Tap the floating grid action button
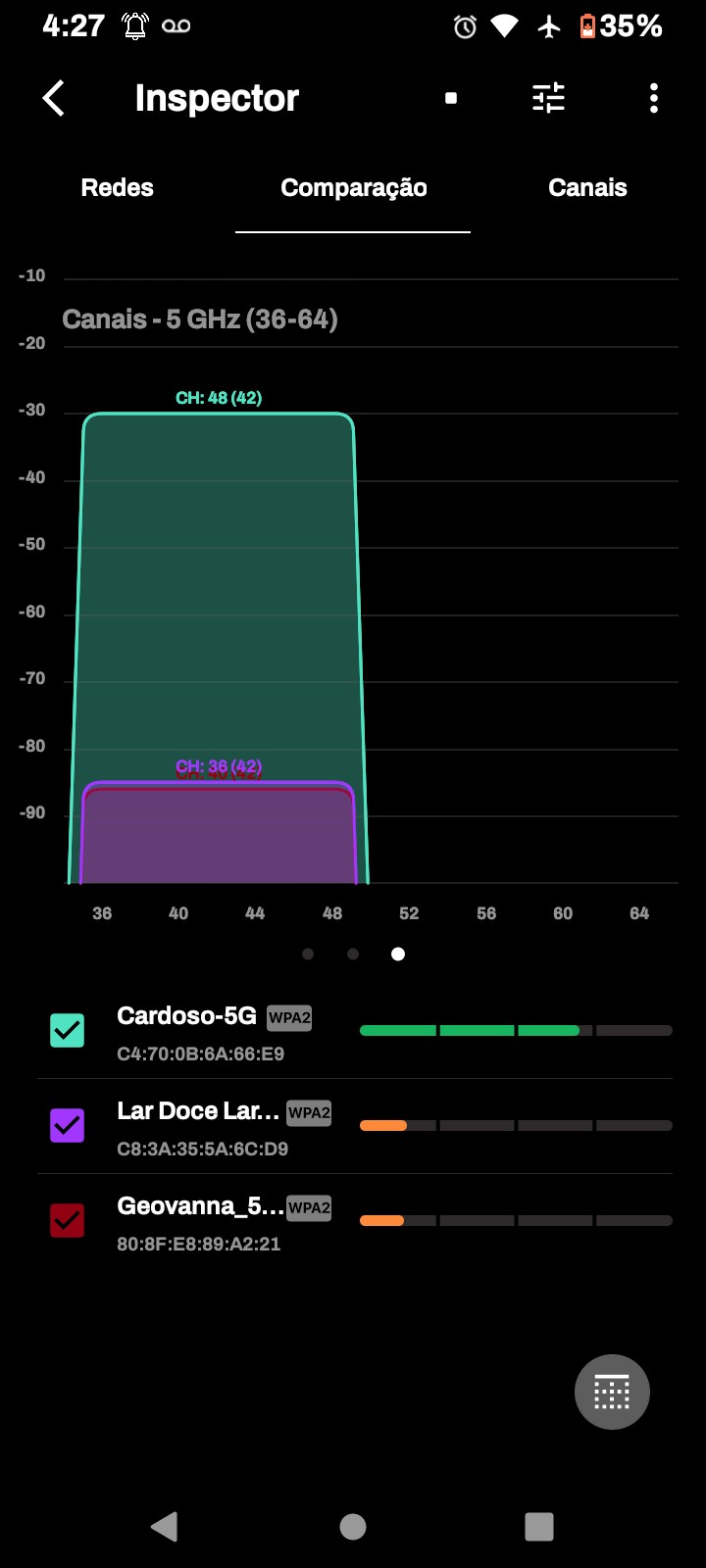Image resolution: width=706 pixels, height=1568 pixels. point(612,1392)
